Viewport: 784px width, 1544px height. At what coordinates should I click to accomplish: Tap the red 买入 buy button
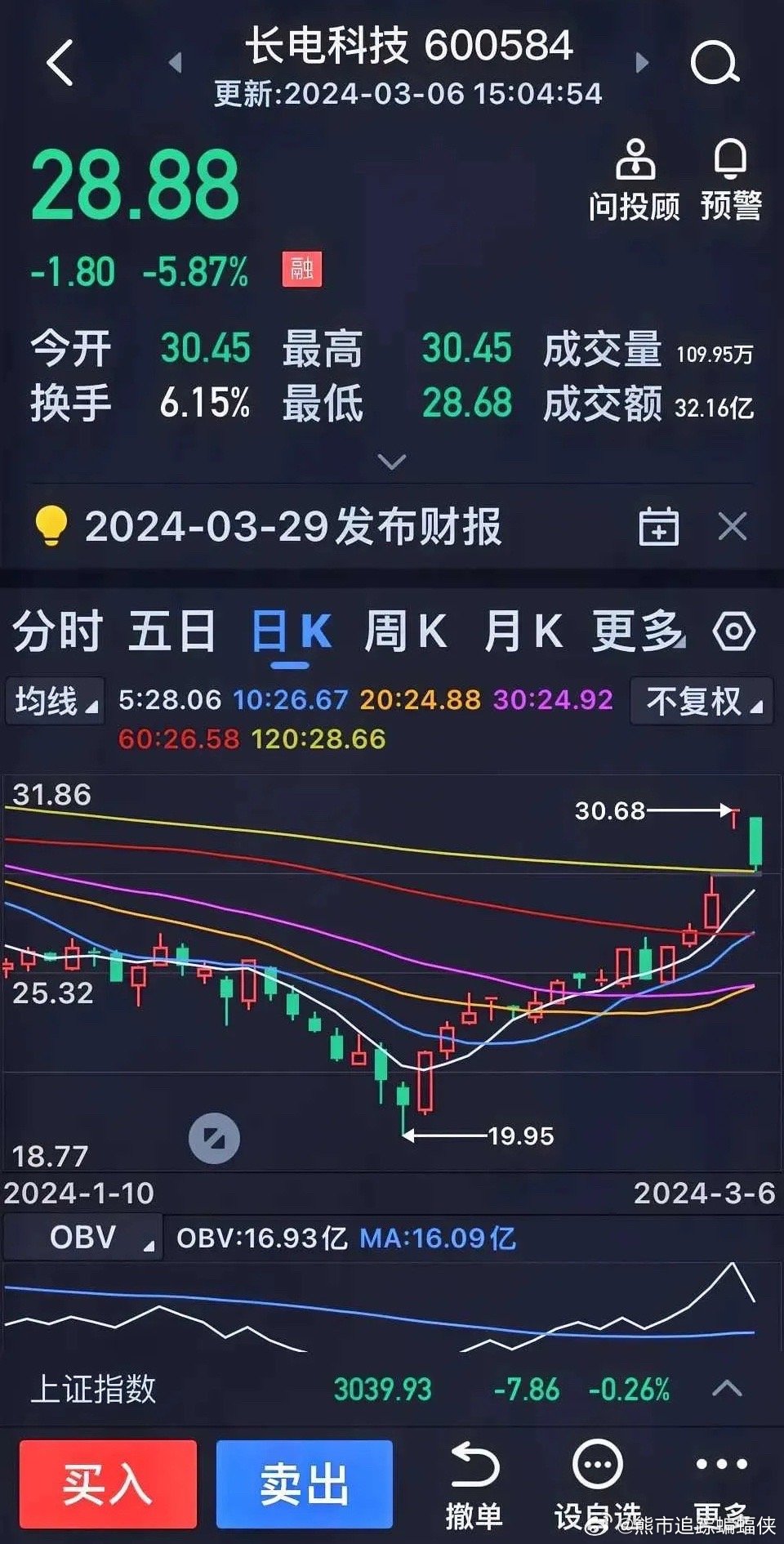pyautogui.click(x=108, y=1484)
